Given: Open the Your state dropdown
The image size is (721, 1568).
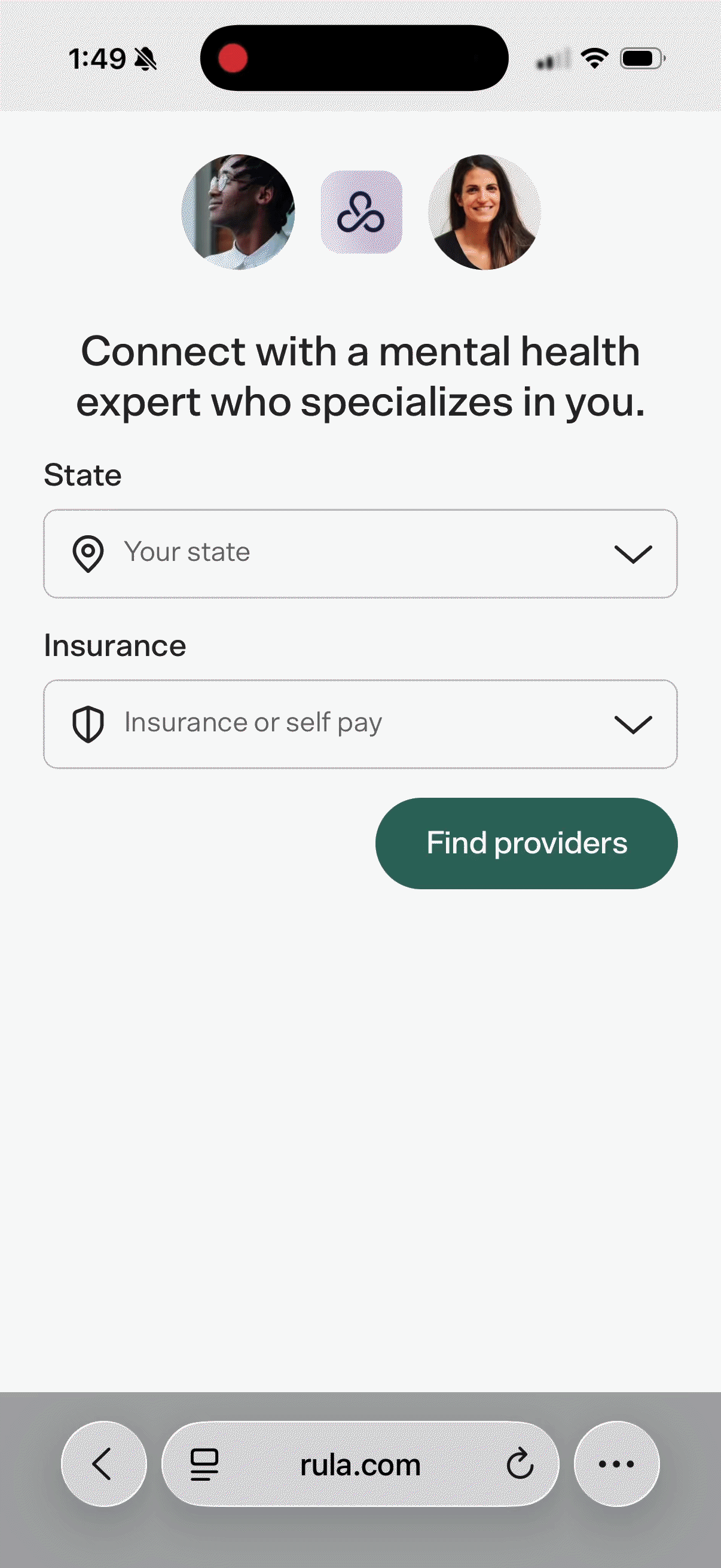Looking at the screenshot, I should tap(360, 553).
